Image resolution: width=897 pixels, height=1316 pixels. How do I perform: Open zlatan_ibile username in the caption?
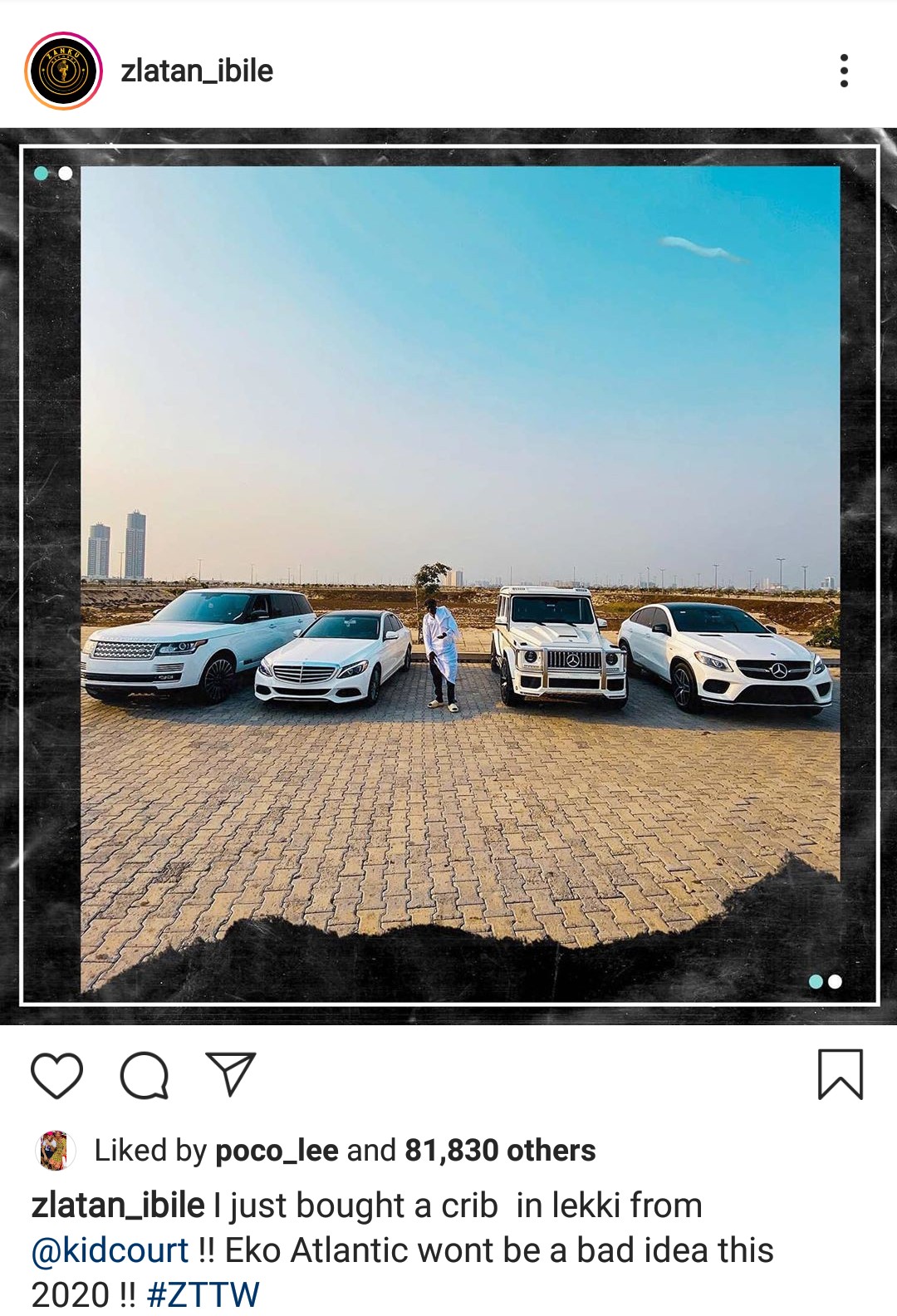click(x=117, y=1206)
